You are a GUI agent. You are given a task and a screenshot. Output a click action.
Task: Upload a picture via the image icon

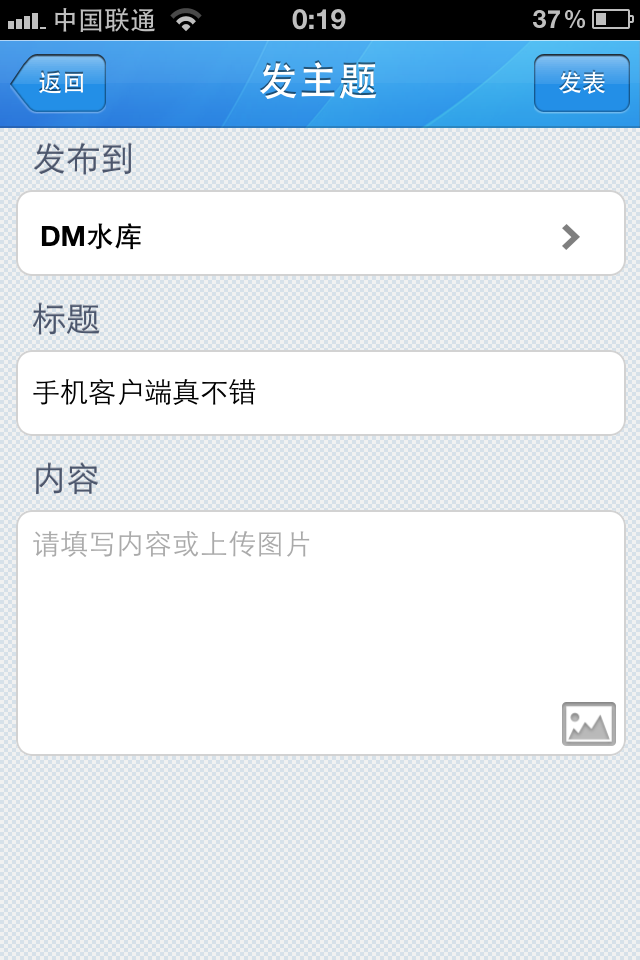pyautogui.click(x=588, y=724)
